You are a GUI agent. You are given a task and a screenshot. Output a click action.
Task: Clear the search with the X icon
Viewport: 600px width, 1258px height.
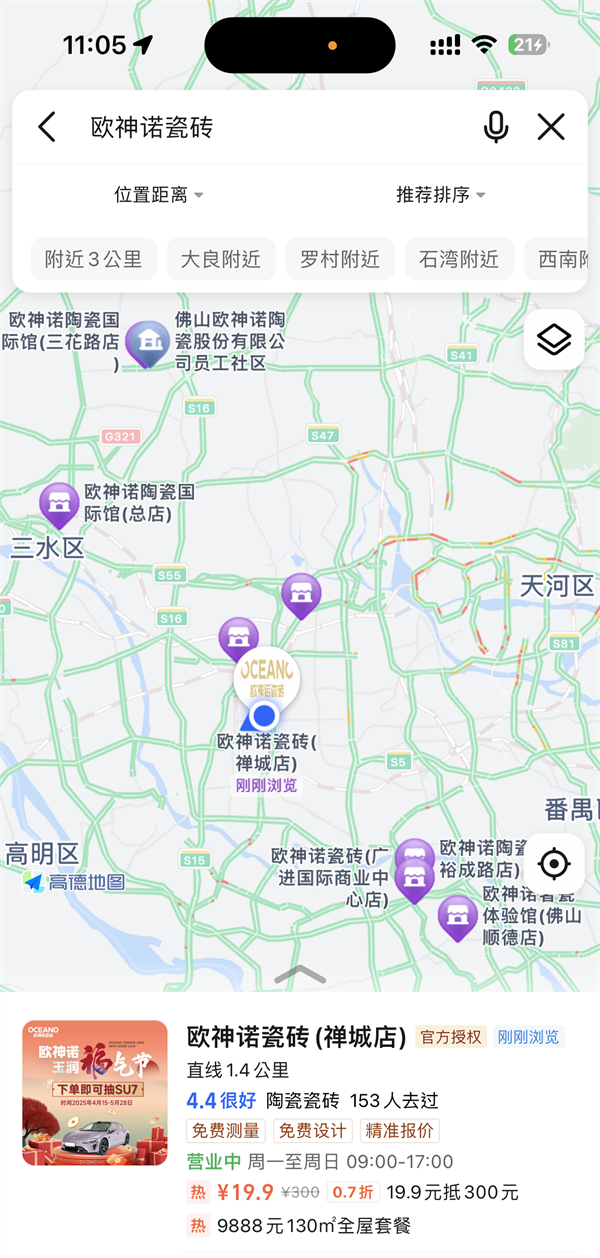[551, 127]
